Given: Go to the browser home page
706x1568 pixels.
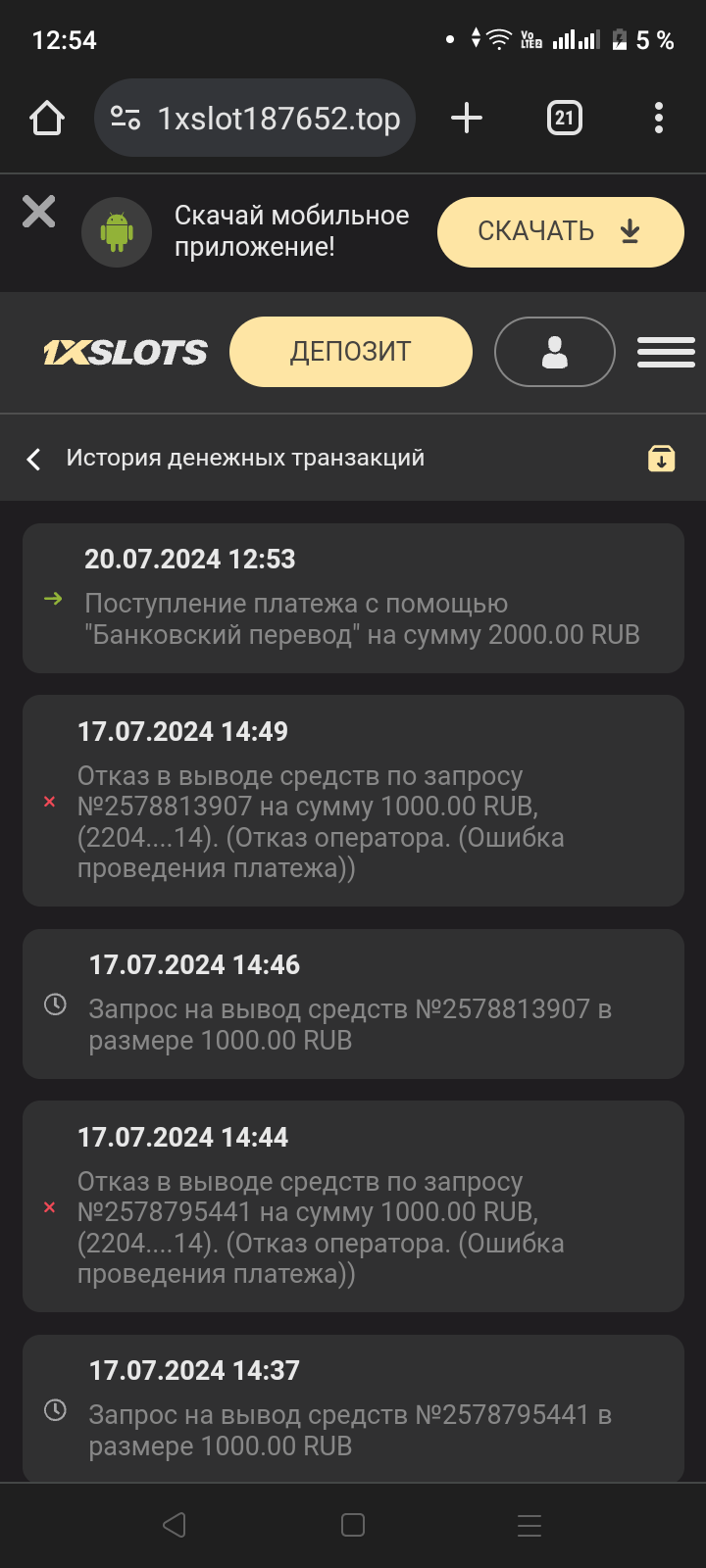Looking at the screenshot, I should click(47, 119).
